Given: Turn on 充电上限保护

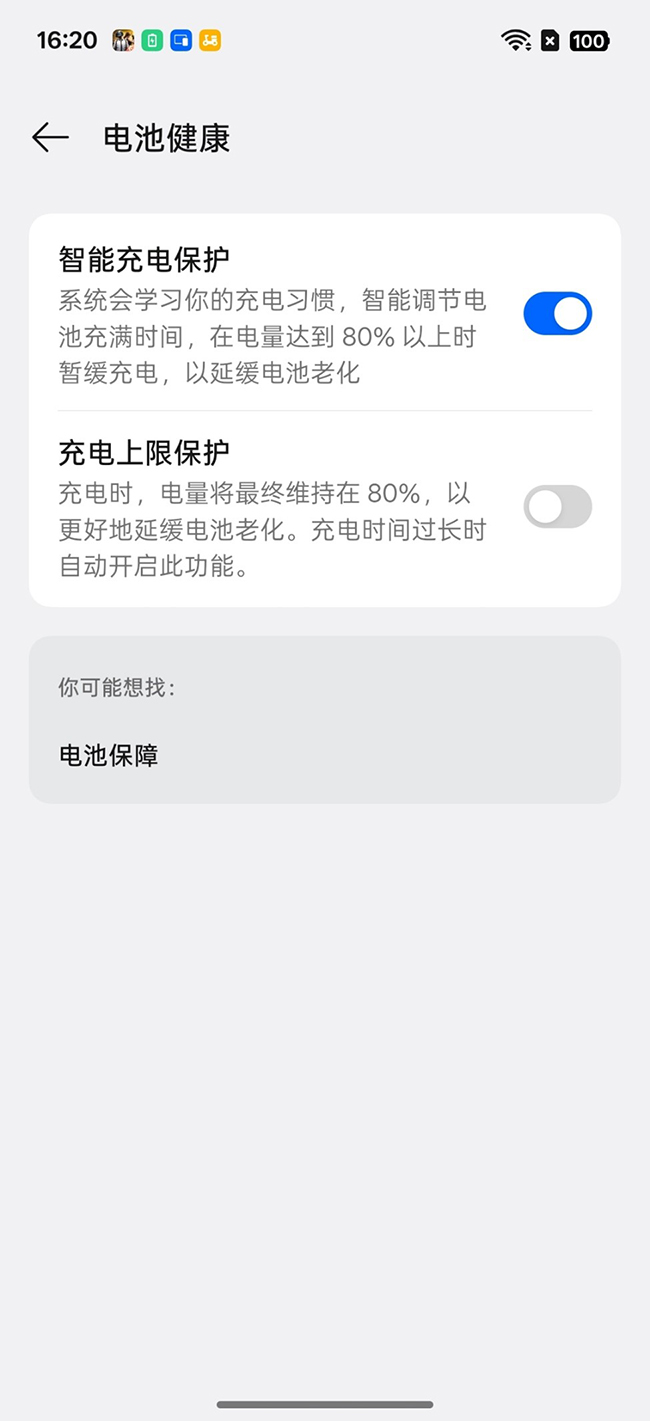Looking at the screenshot, I should [557, 507].
